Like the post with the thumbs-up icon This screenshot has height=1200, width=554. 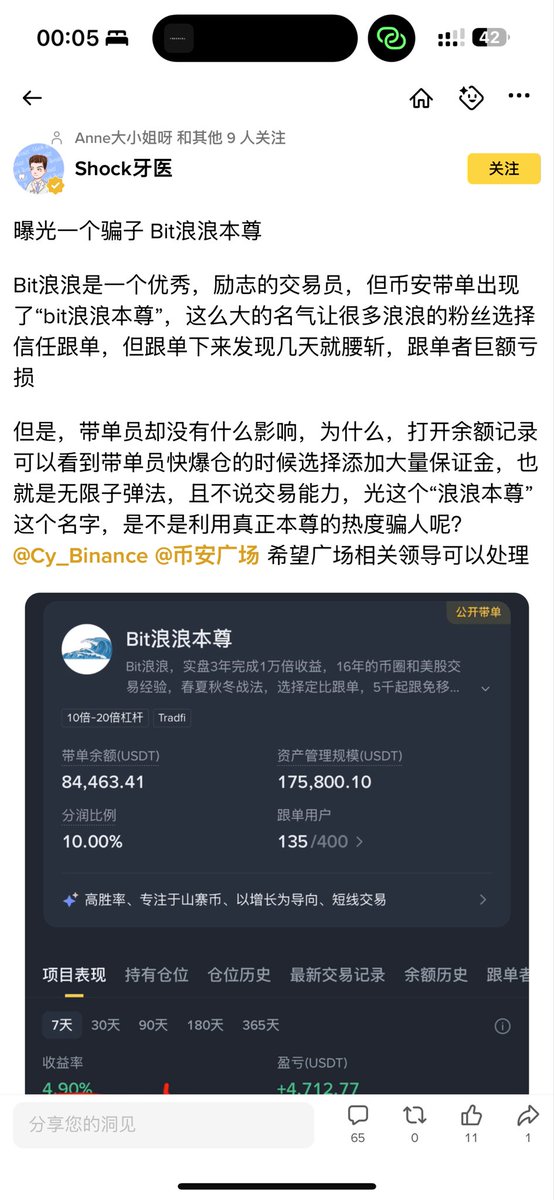[471, 1116]
